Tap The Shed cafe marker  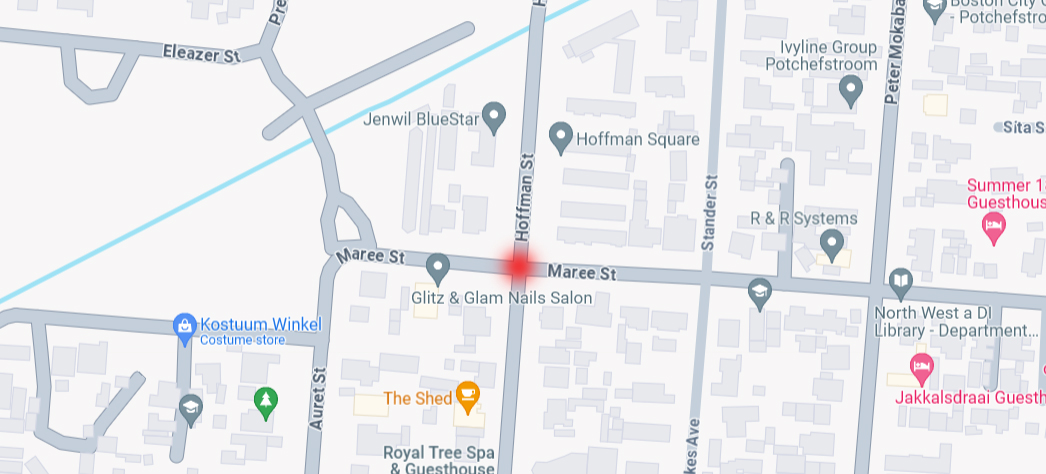tap(466, 395)
